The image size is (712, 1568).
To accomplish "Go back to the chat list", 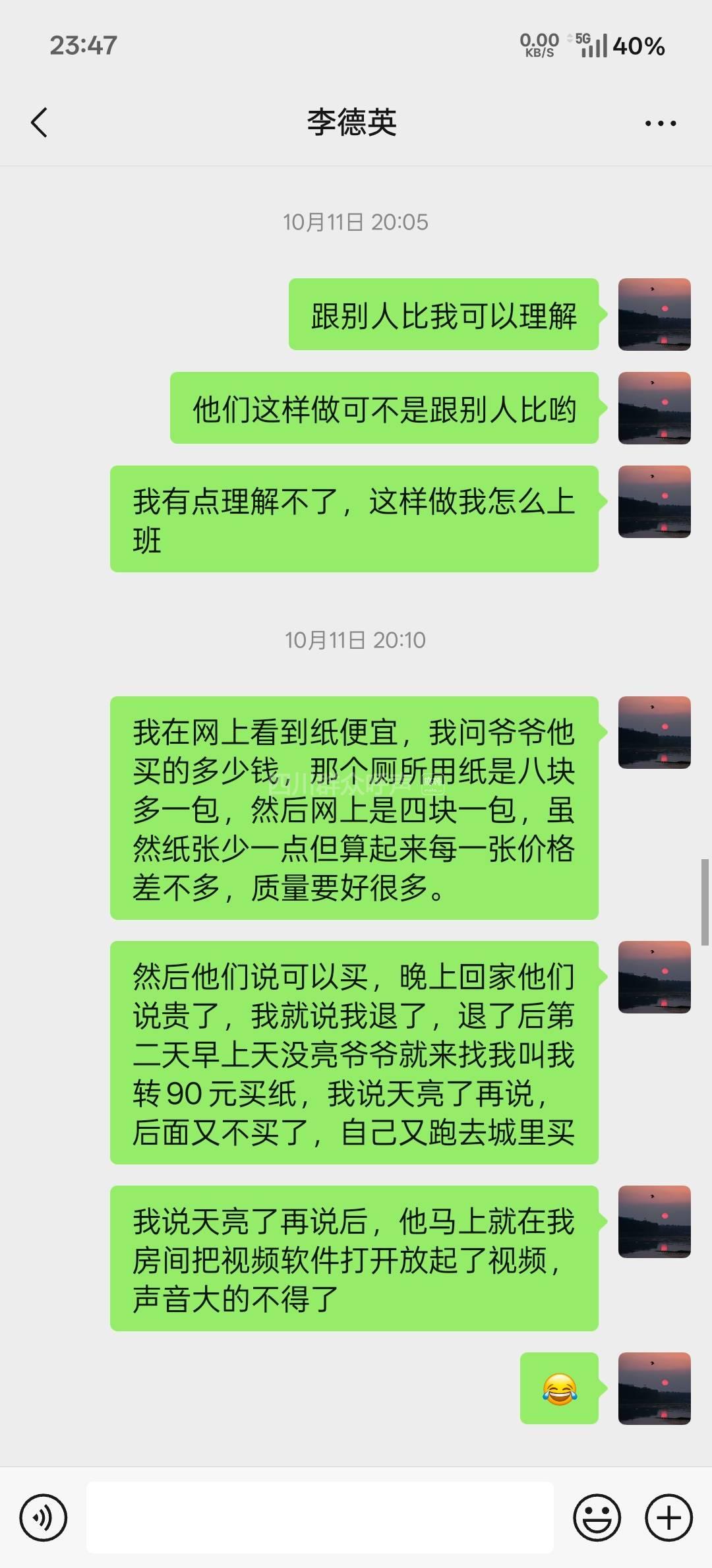I will coord(40,123).
